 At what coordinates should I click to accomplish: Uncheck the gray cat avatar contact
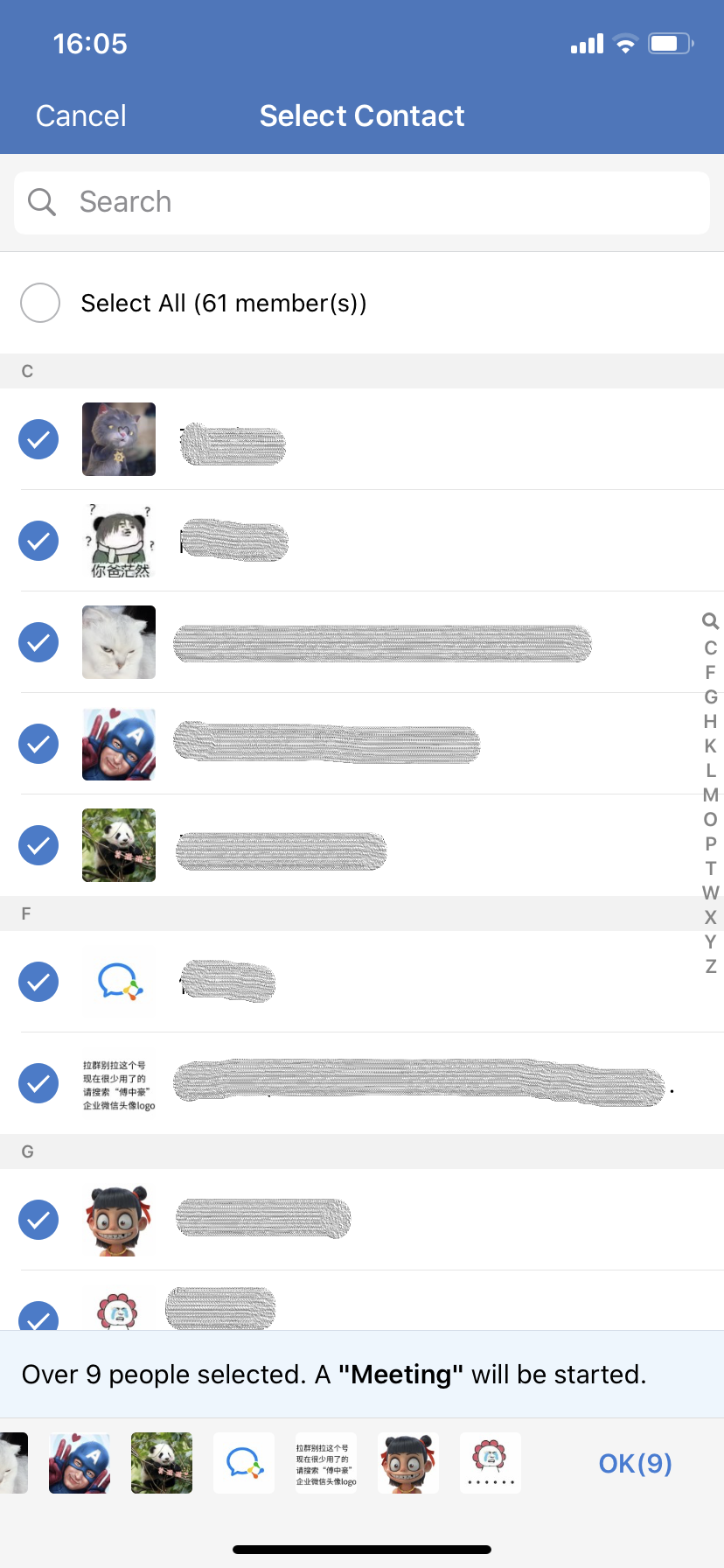(38, 439)
